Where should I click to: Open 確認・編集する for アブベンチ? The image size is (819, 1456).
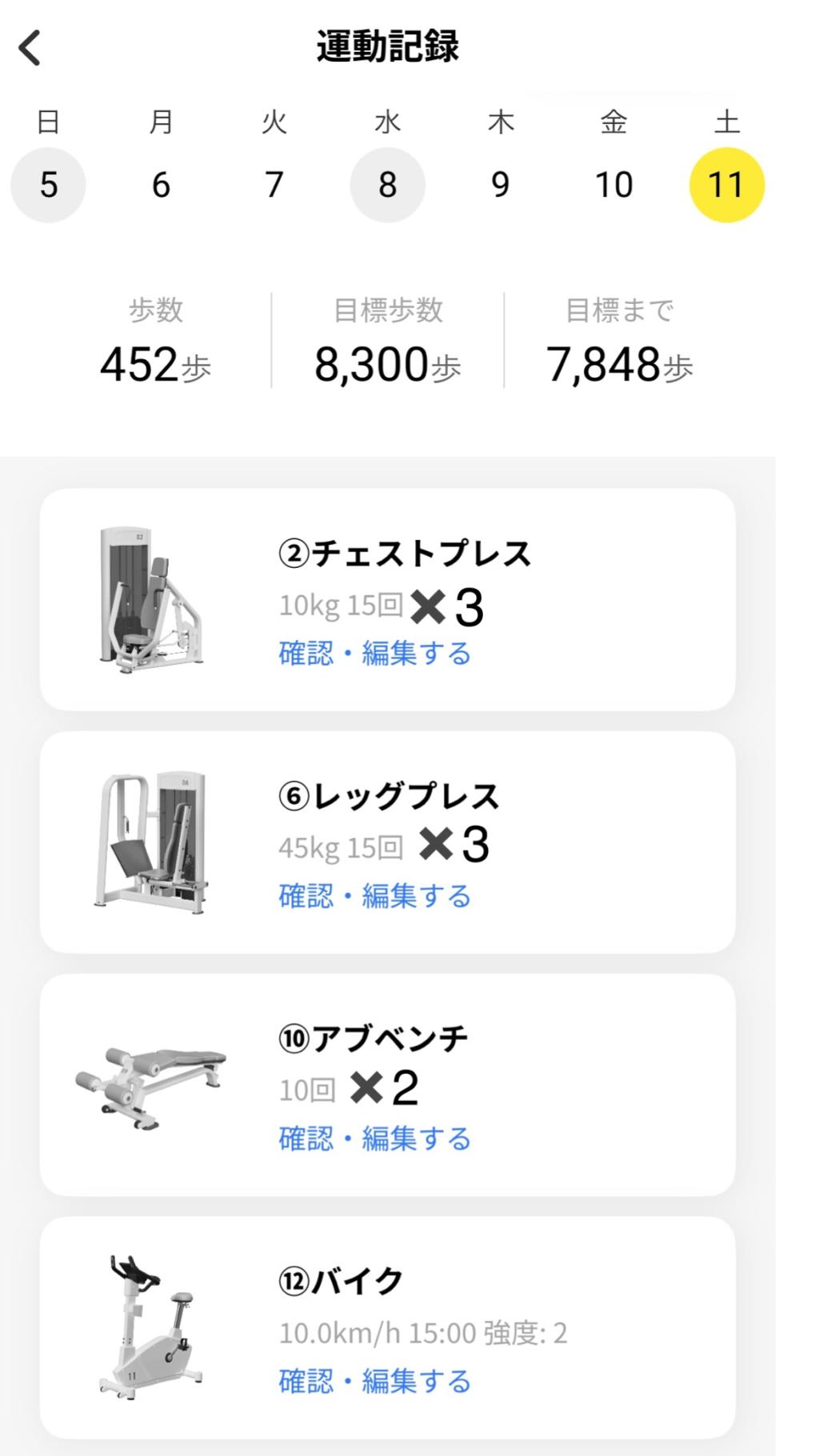[374, 1138]
